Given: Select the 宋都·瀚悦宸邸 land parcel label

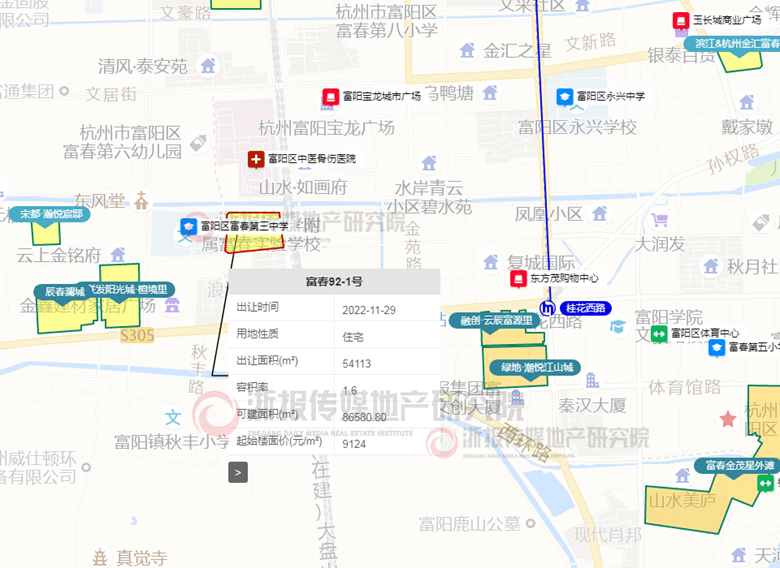Looking at the screenshot, I should pos(53,214).
